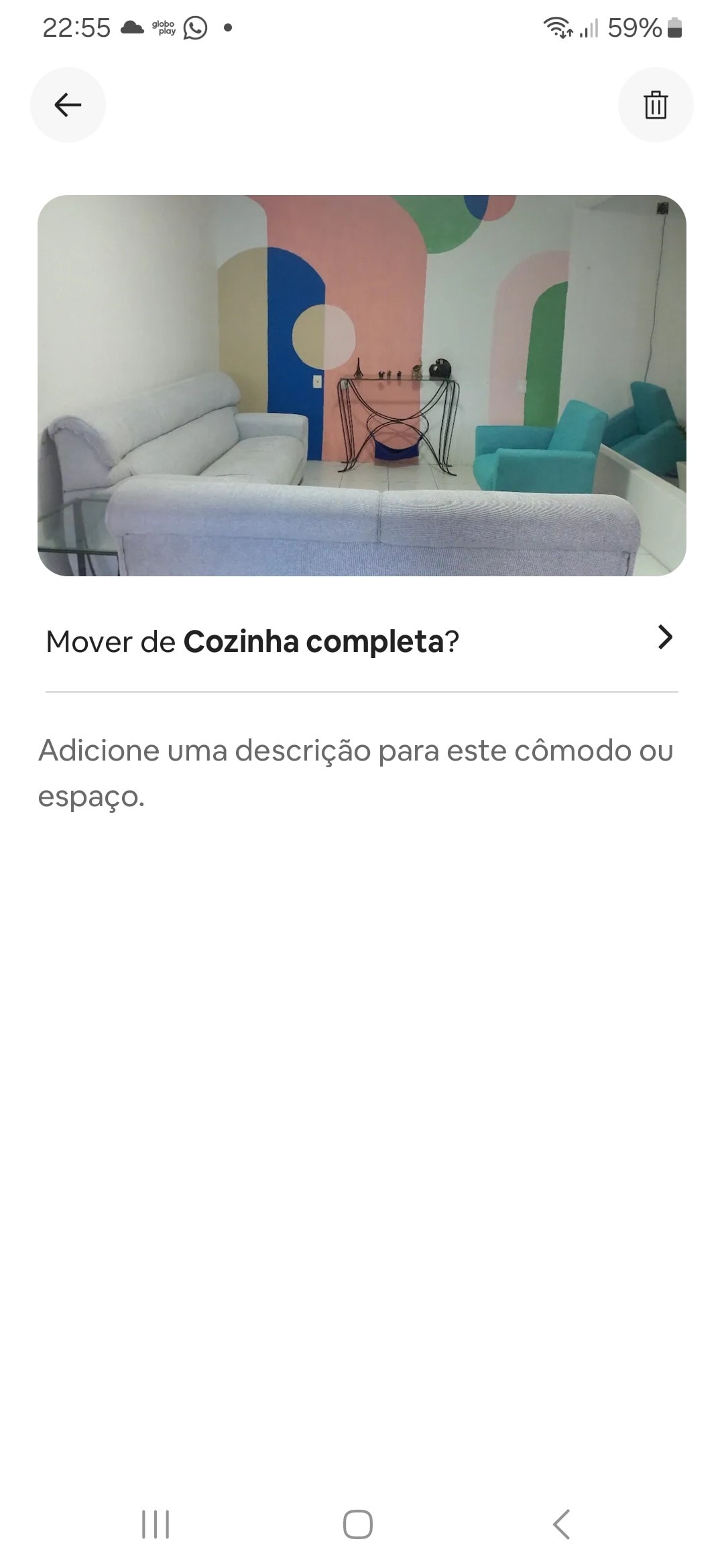
Task: Open recent apps from navigation bar
Action: [156, 1524]
